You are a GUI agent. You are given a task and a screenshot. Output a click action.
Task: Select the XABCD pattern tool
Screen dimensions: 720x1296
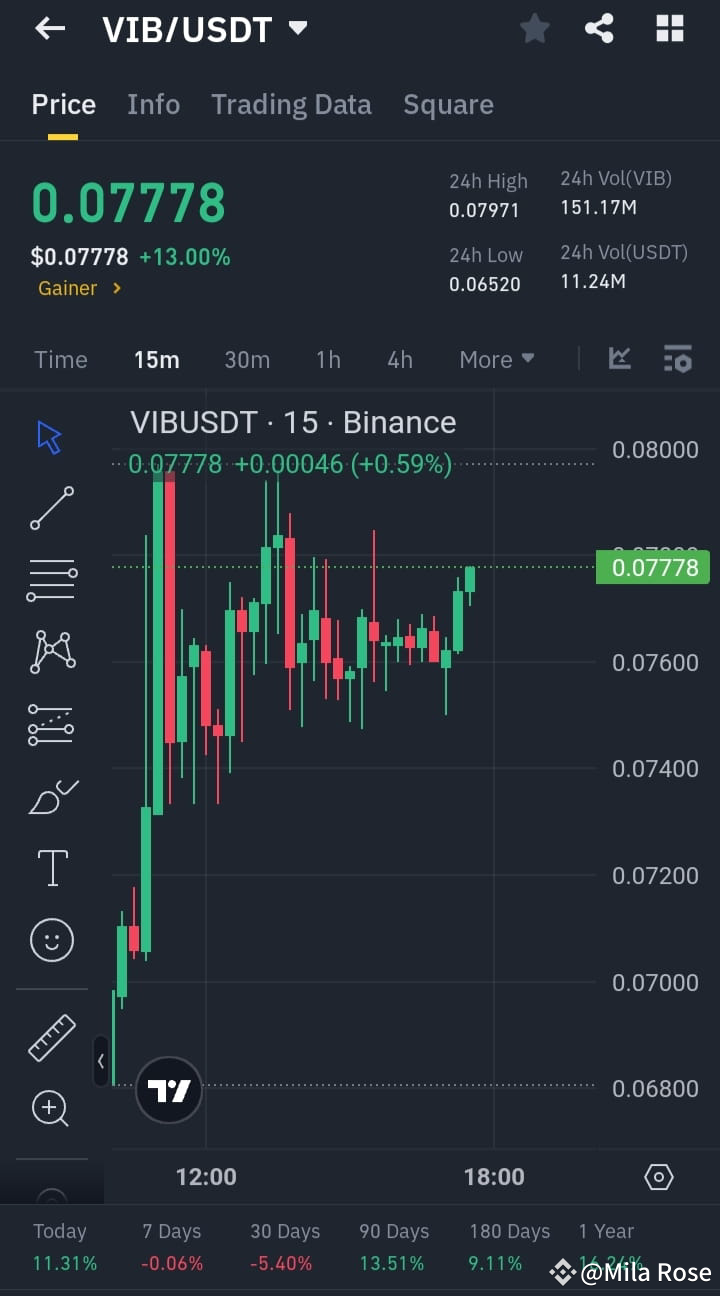click(x=51, y=652)
